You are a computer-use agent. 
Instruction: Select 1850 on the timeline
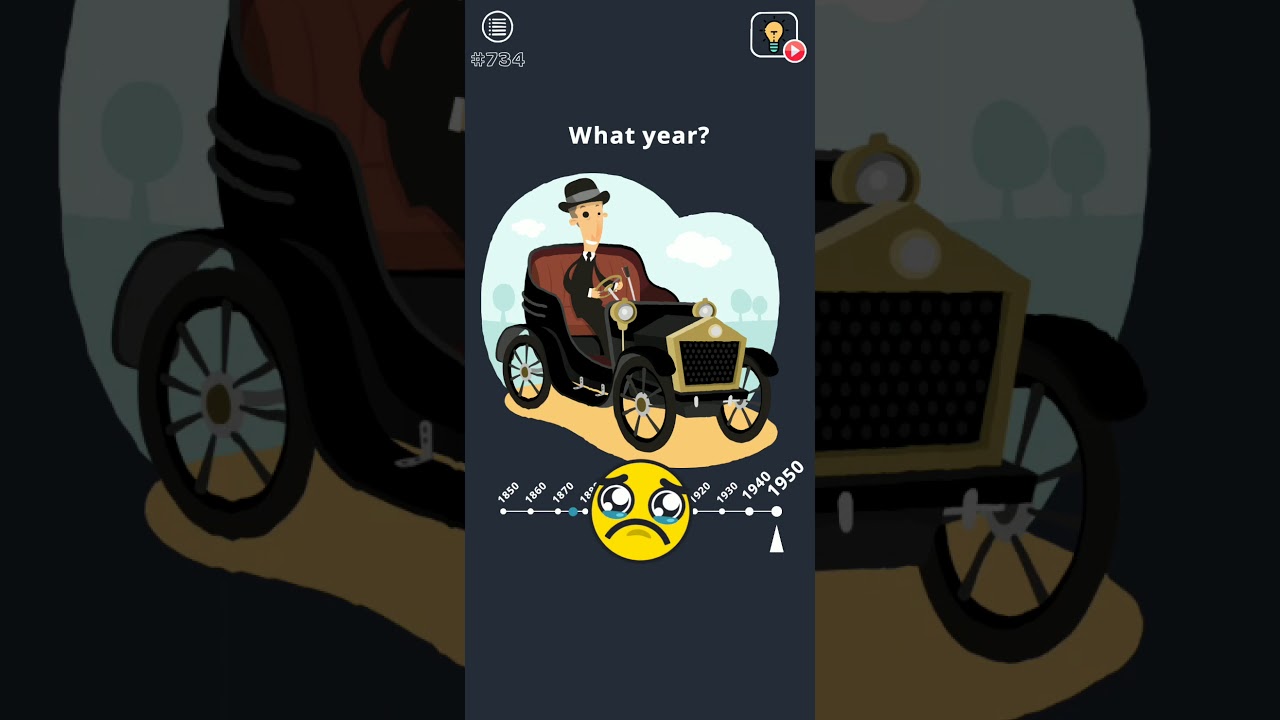(x=503, y=511)
